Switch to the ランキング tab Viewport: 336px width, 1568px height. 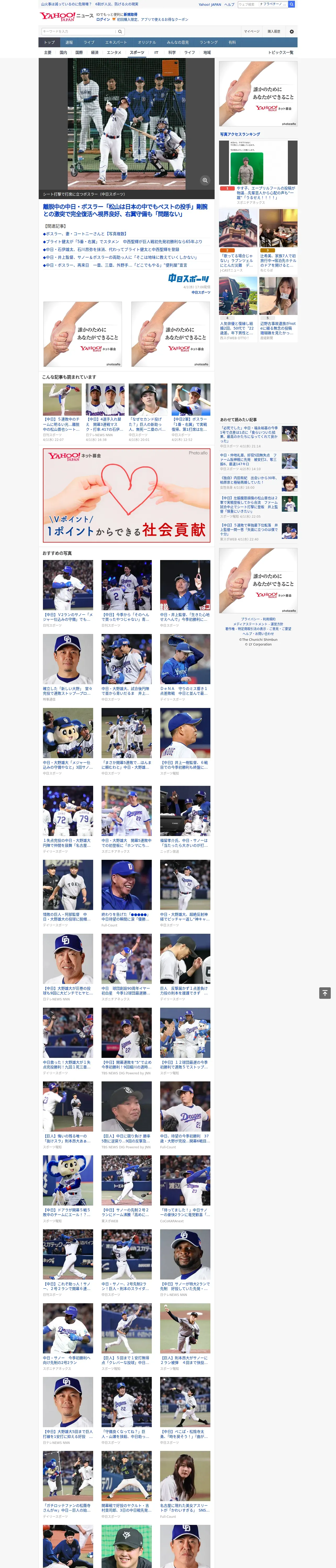[x=209, y=43]
